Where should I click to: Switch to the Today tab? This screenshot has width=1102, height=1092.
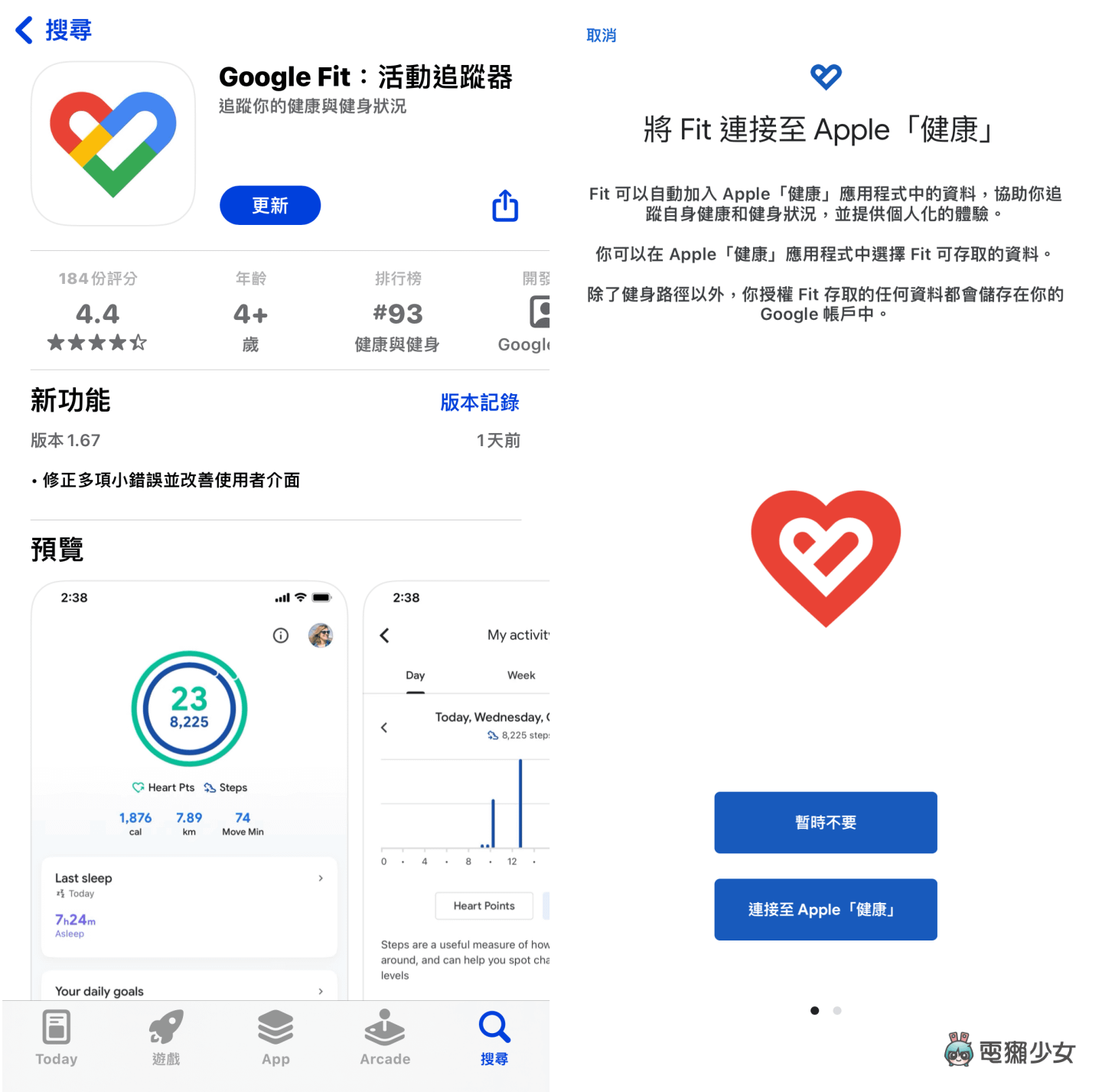(57, 1037)
